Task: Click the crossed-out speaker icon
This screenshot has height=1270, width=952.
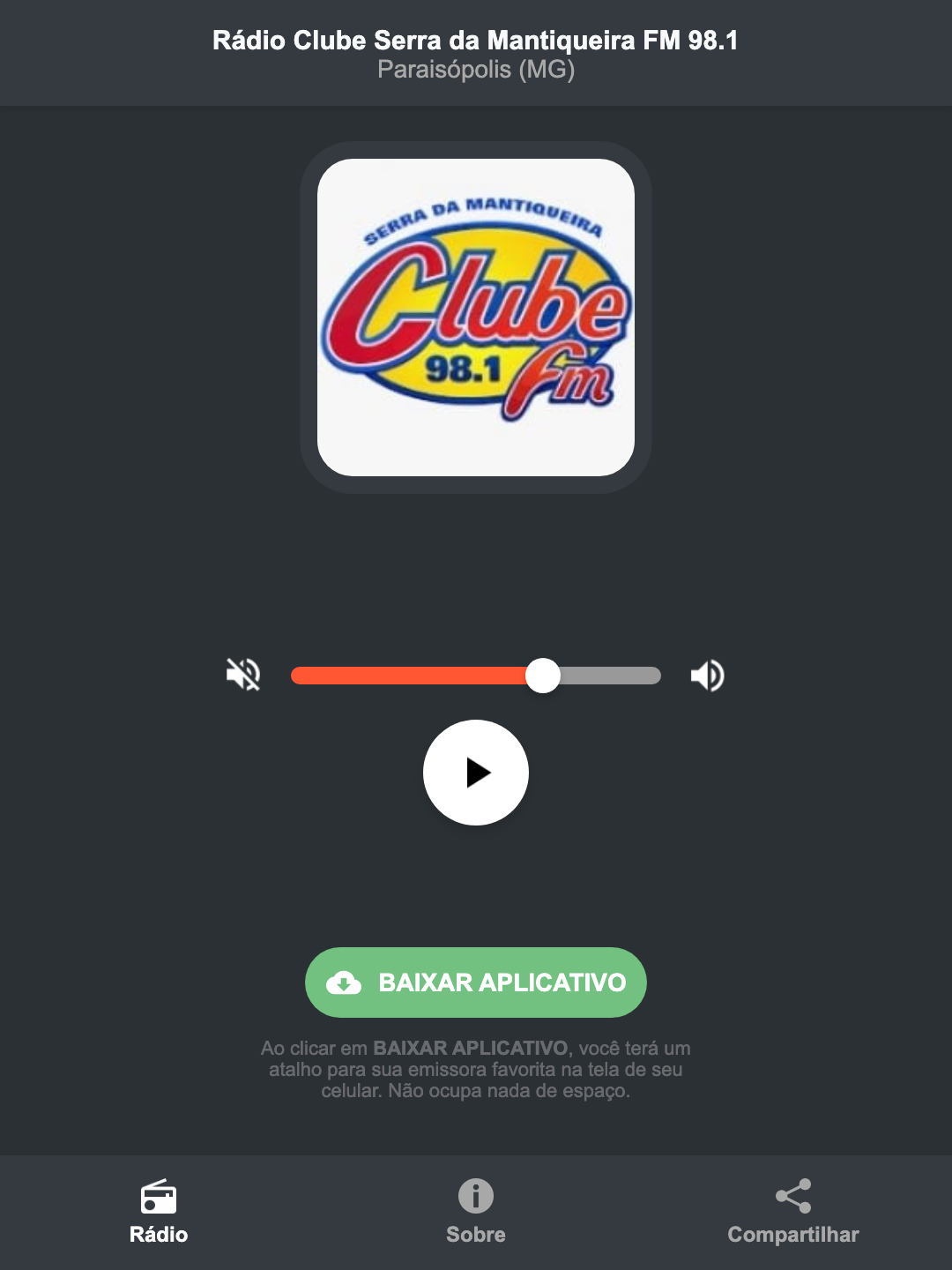Action: pos(242,675)
